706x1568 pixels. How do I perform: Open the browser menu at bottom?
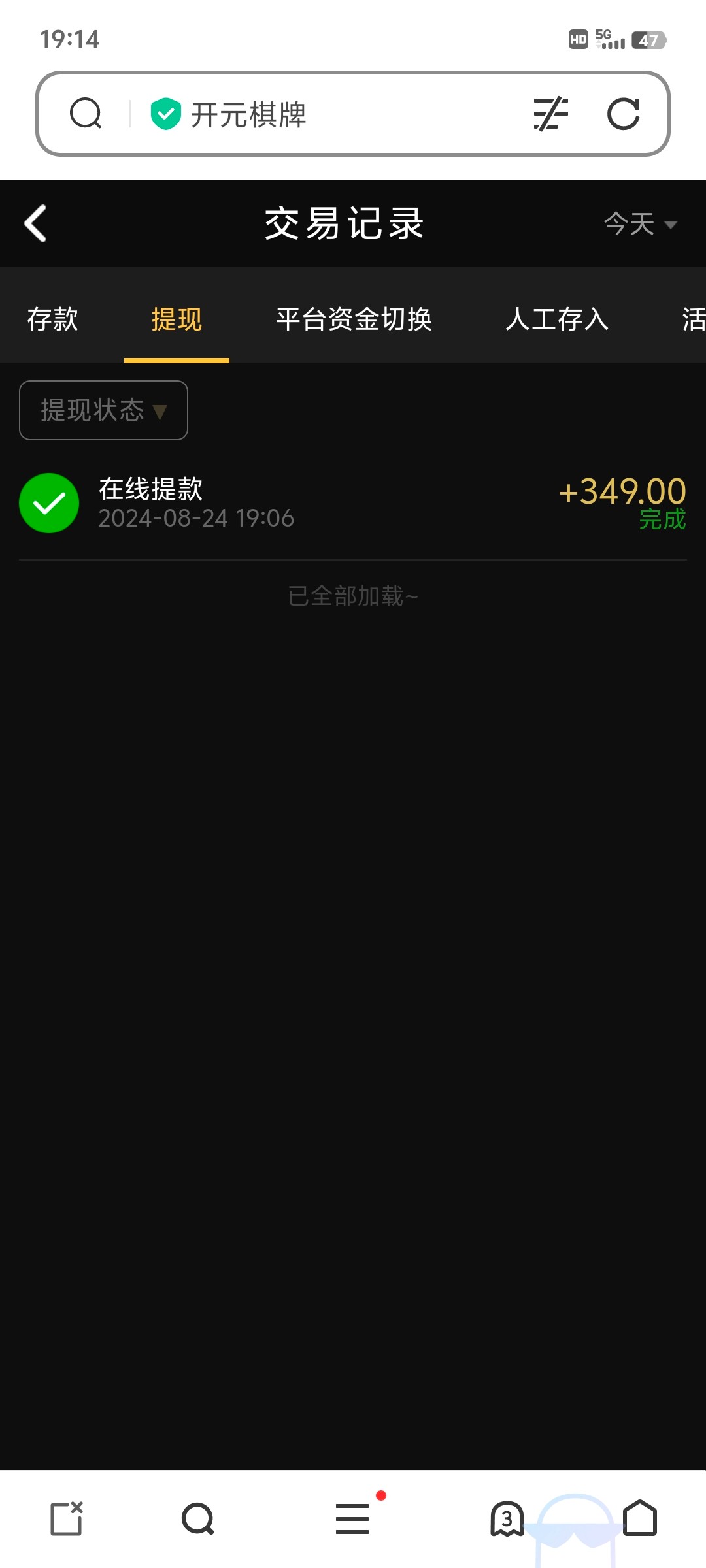coord(352,1518)
